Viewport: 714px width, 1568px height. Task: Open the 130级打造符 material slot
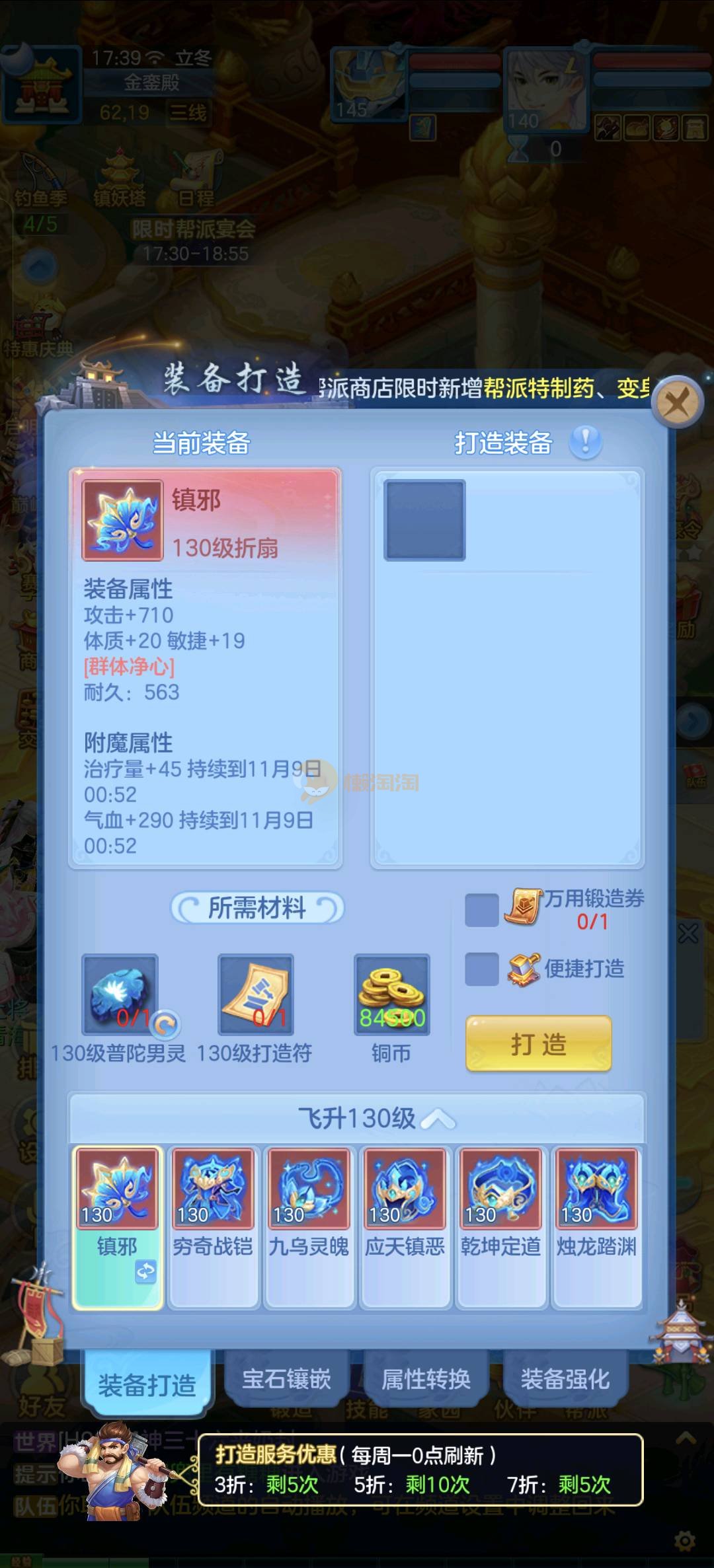(255, 994)
